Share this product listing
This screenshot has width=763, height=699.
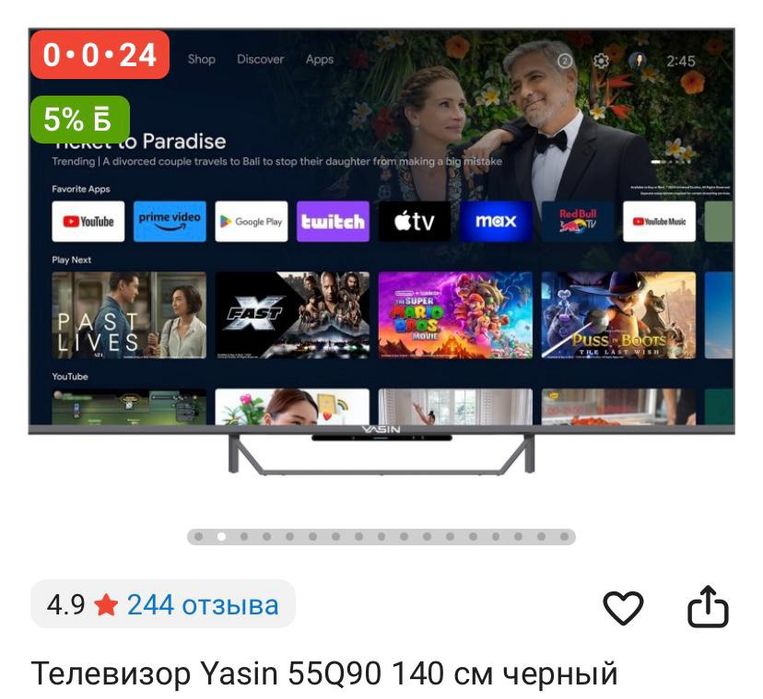(x=708, y=607)
